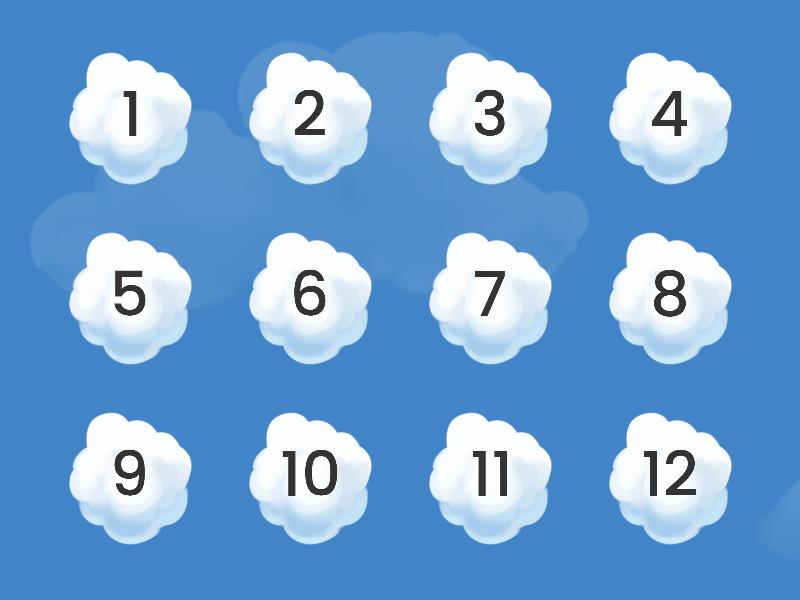Choose the cloud labeled 9
The height and width of the screenshot is (600, 800).
tap(130, 477)
